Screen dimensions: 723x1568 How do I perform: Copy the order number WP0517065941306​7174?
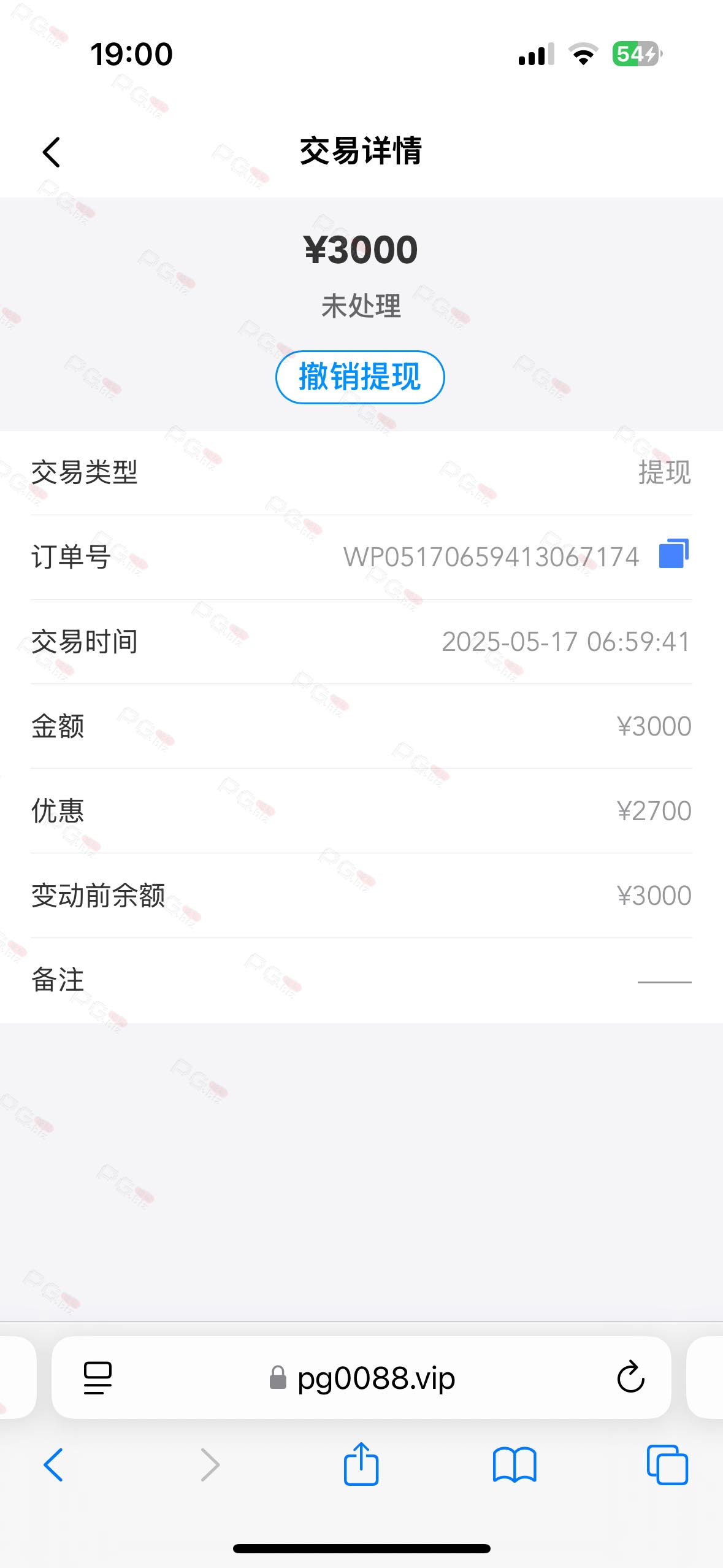click(674, 553)
